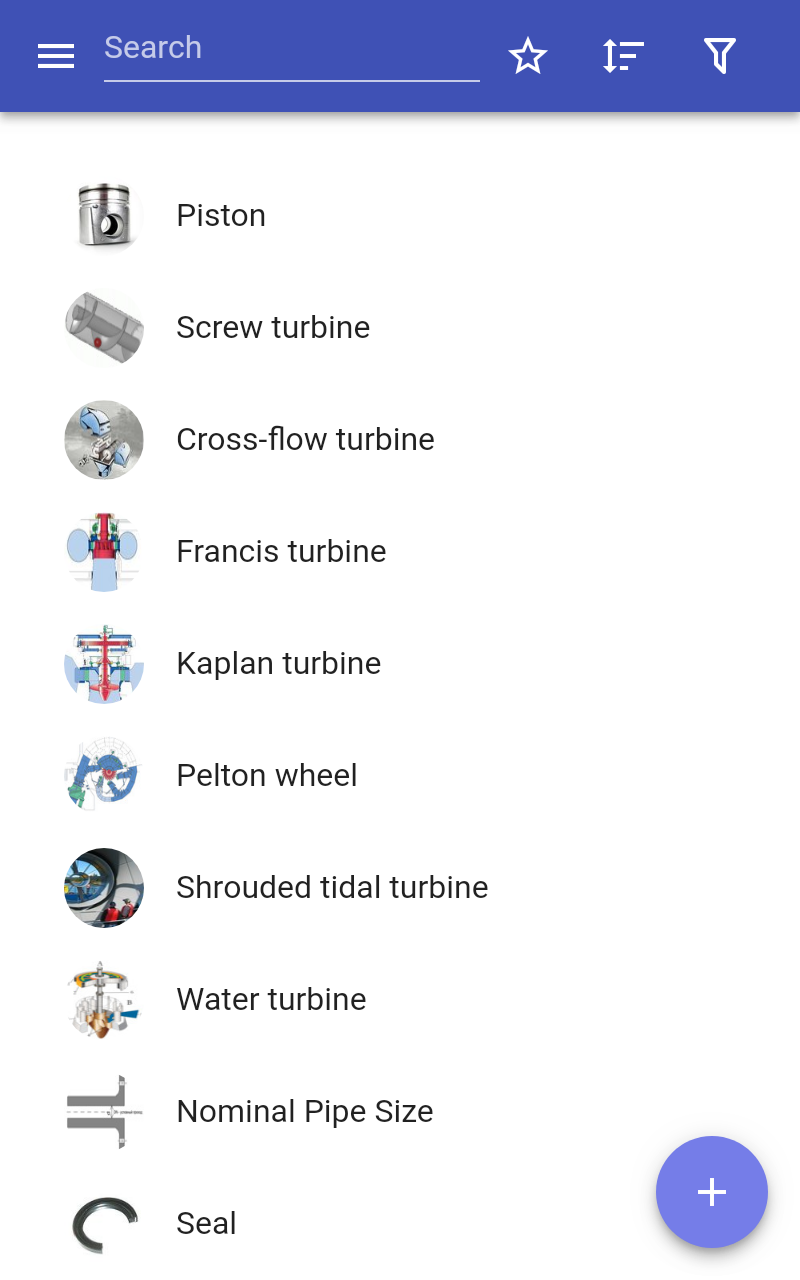Open the Piston entry
This screenshot has width=800, height=1280.
[221, 216]
